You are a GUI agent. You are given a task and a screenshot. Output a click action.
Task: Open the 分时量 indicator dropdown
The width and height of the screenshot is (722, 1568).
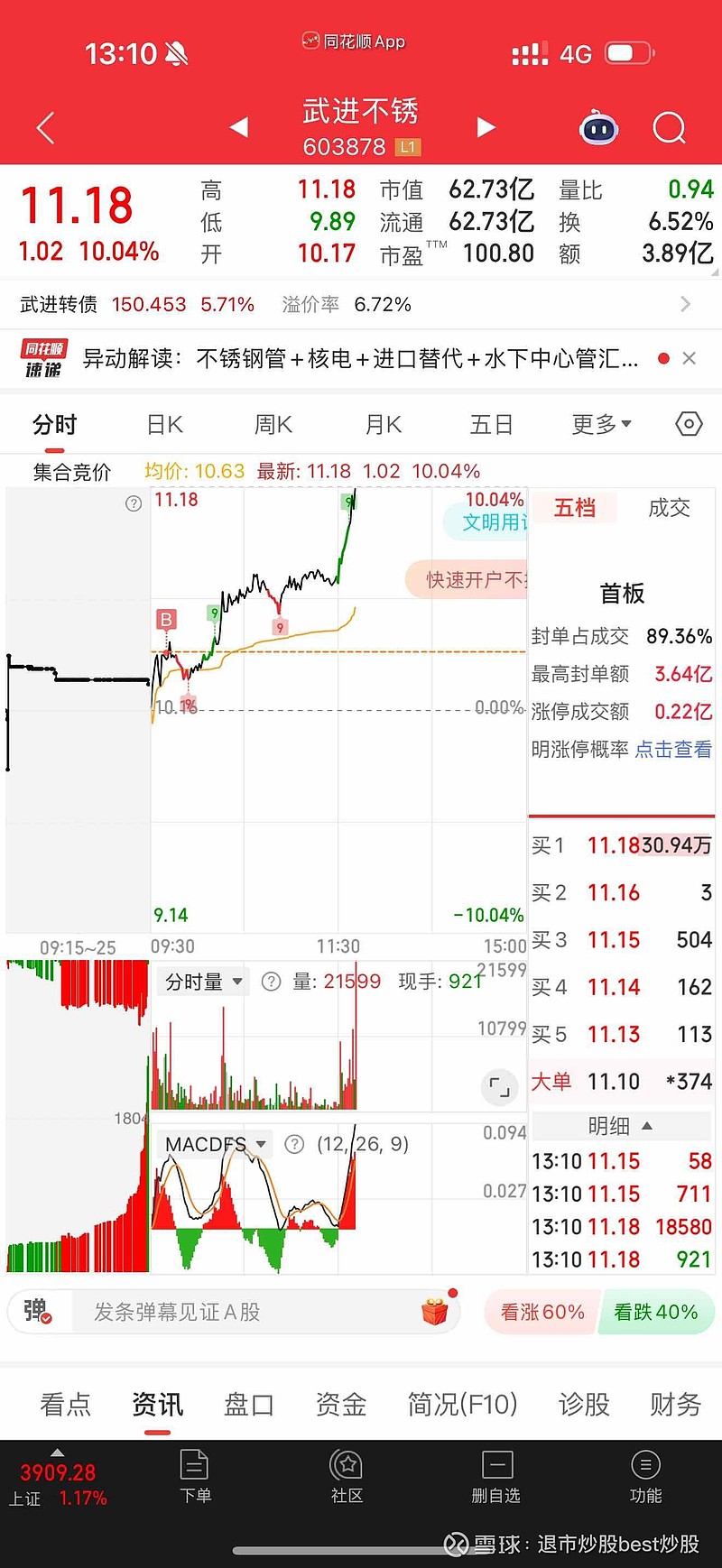pos(201,982)
